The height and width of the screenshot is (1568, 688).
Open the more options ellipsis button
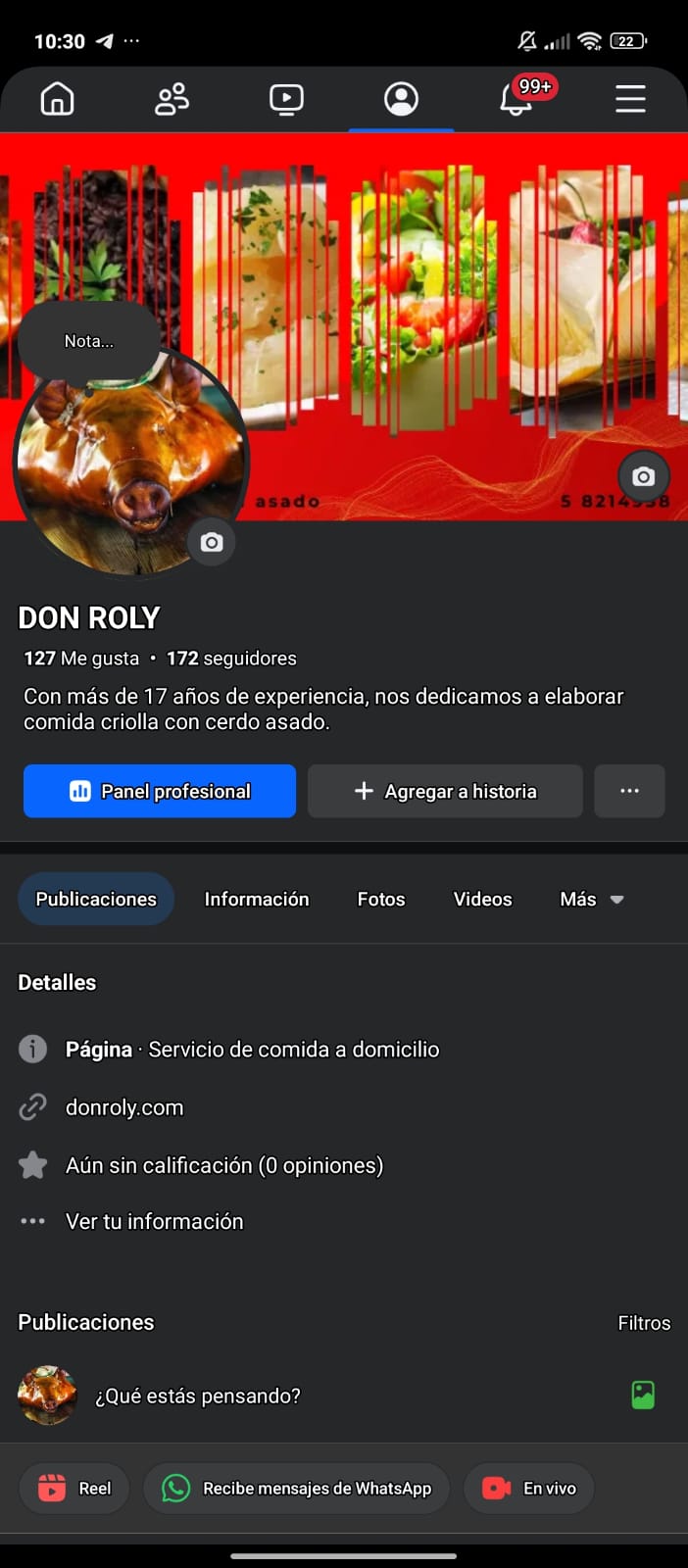(x=629, y=791)
